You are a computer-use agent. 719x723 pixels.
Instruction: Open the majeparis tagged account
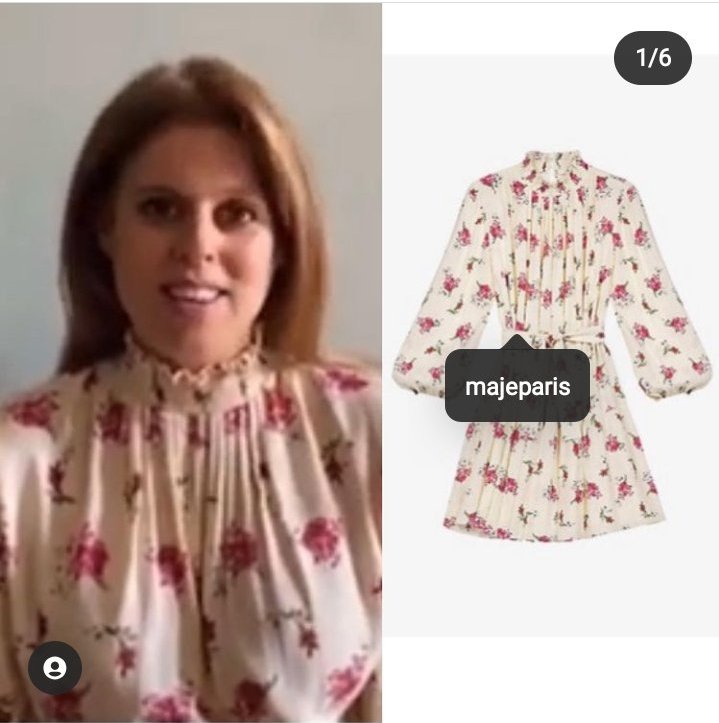517,386
